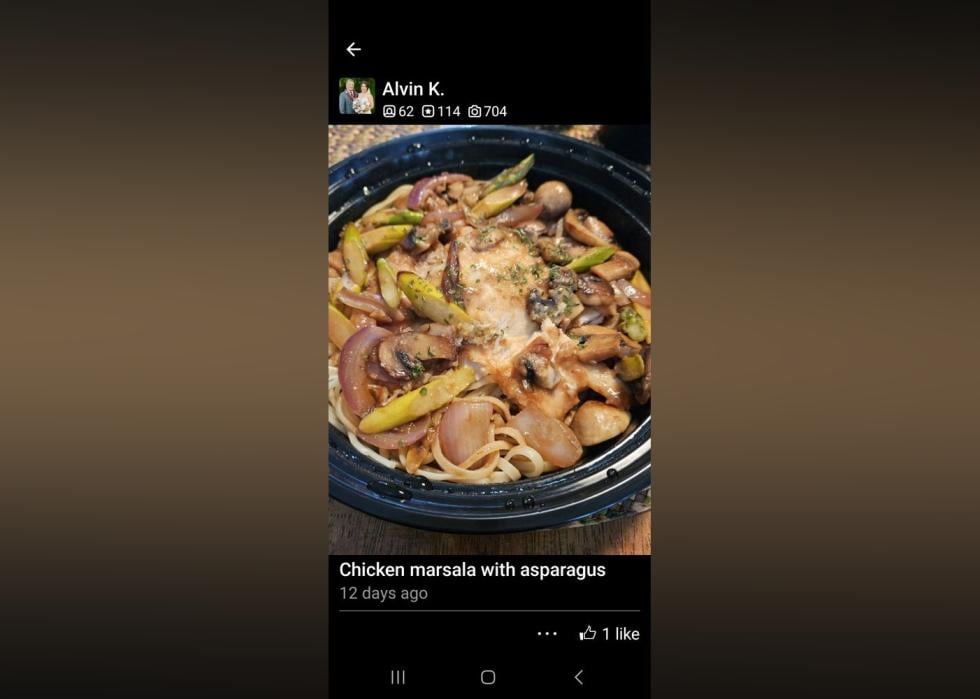
Task: Tap the system home button
Action: click(488, 677)
